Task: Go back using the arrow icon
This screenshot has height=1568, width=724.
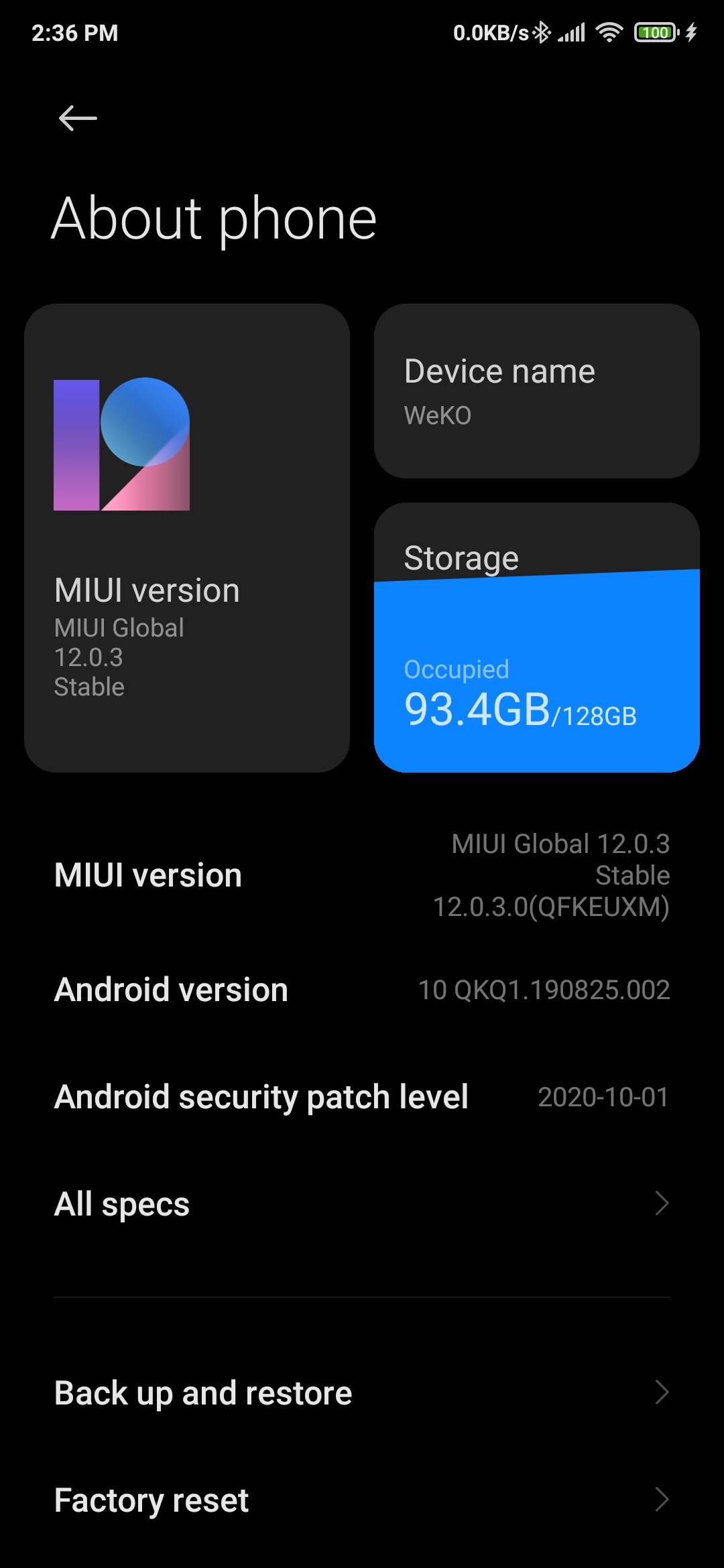Action: pyautogui.click(x=78, y=119)
